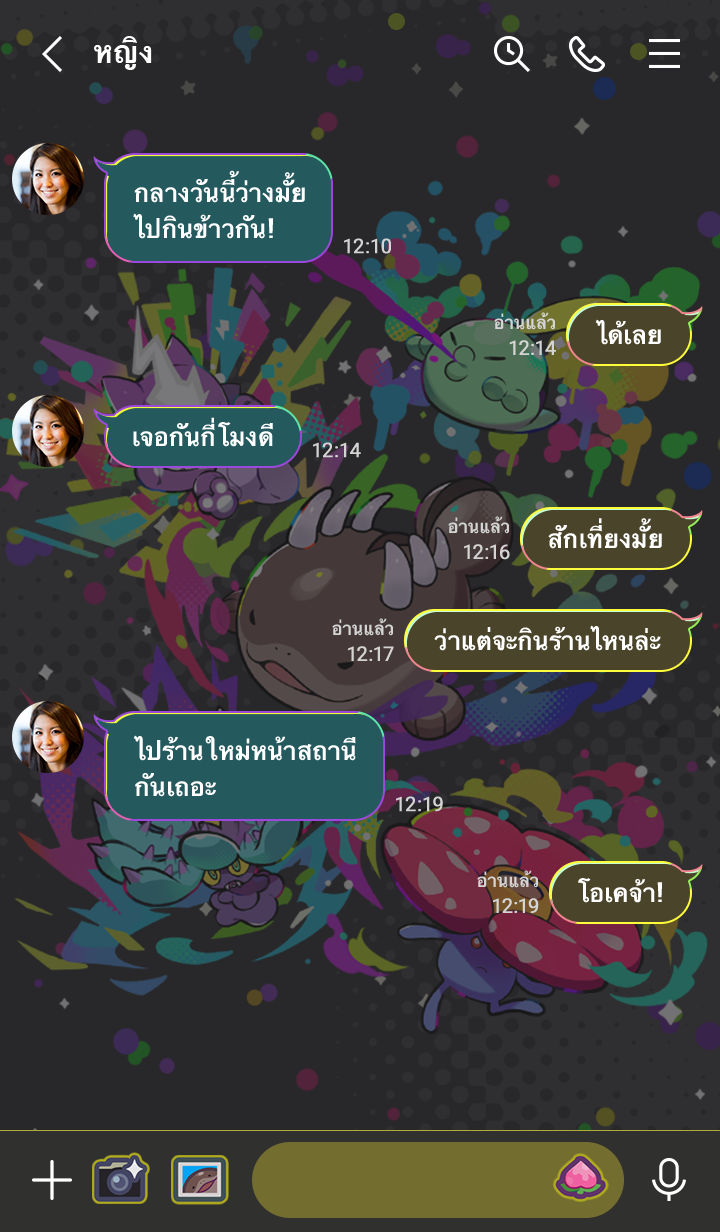Open the chat options menu
The height and width of the screenshot is (1232, 720).
coord(664,54)
